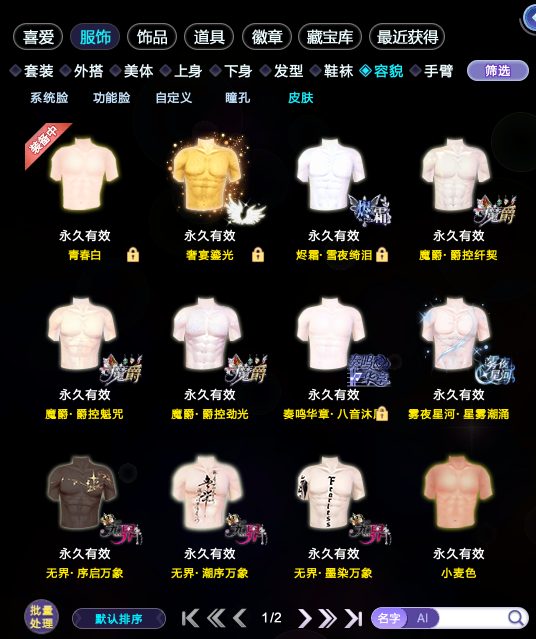Open the 批量处理 batch button
The image size is (536, 639).
pos(41,617)
